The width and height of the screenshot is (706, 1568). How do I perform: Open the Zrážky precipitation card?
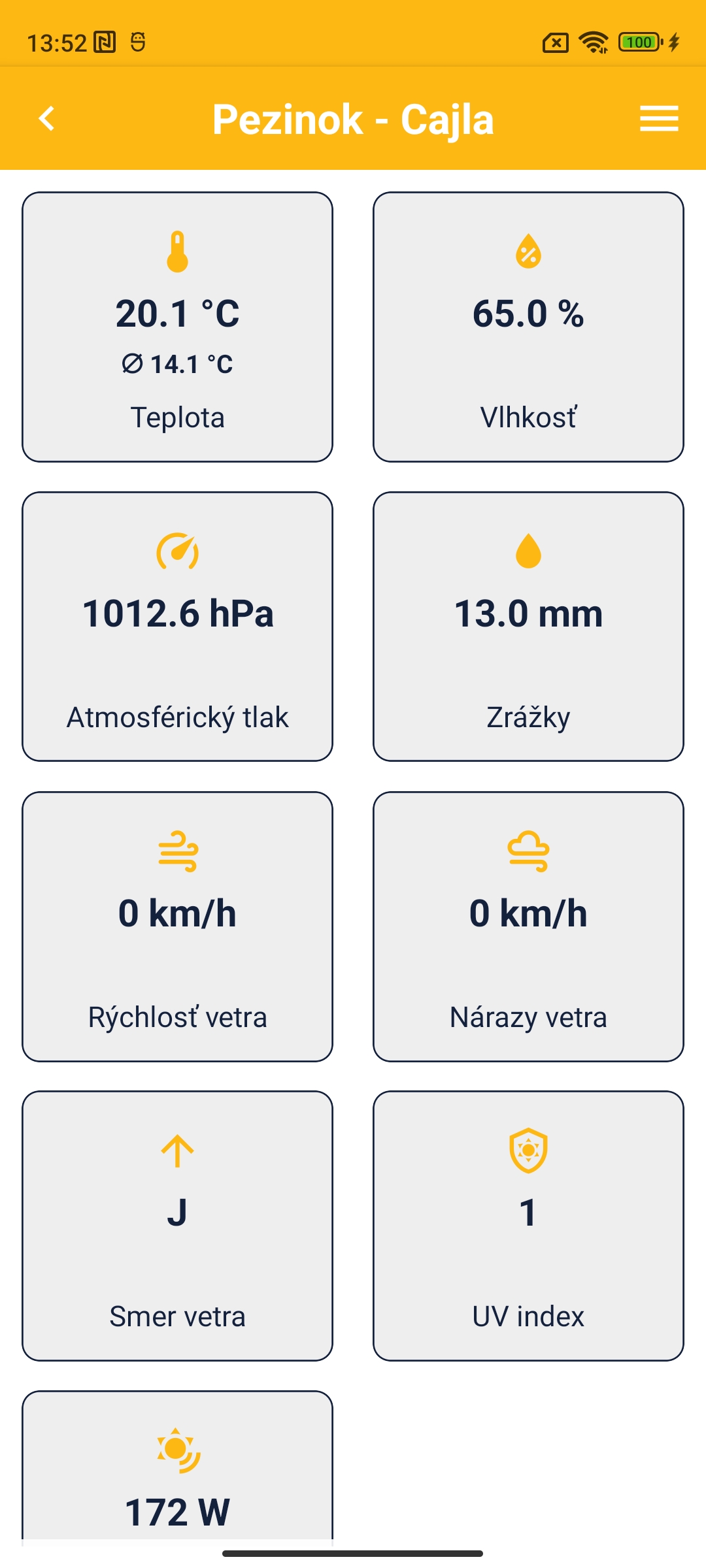[528, 627]
